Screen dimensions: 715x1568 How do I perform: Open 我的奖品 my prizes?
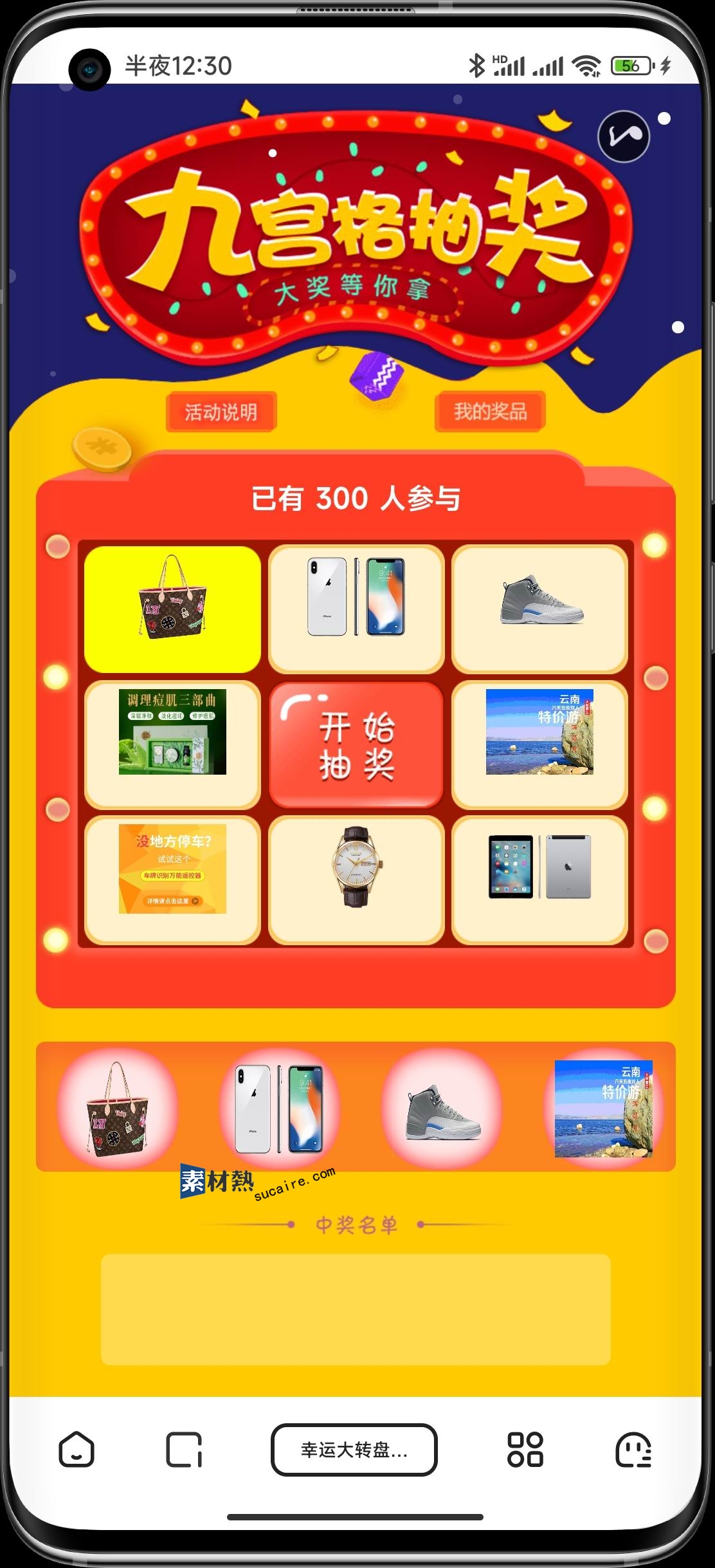tap(490, 411)
